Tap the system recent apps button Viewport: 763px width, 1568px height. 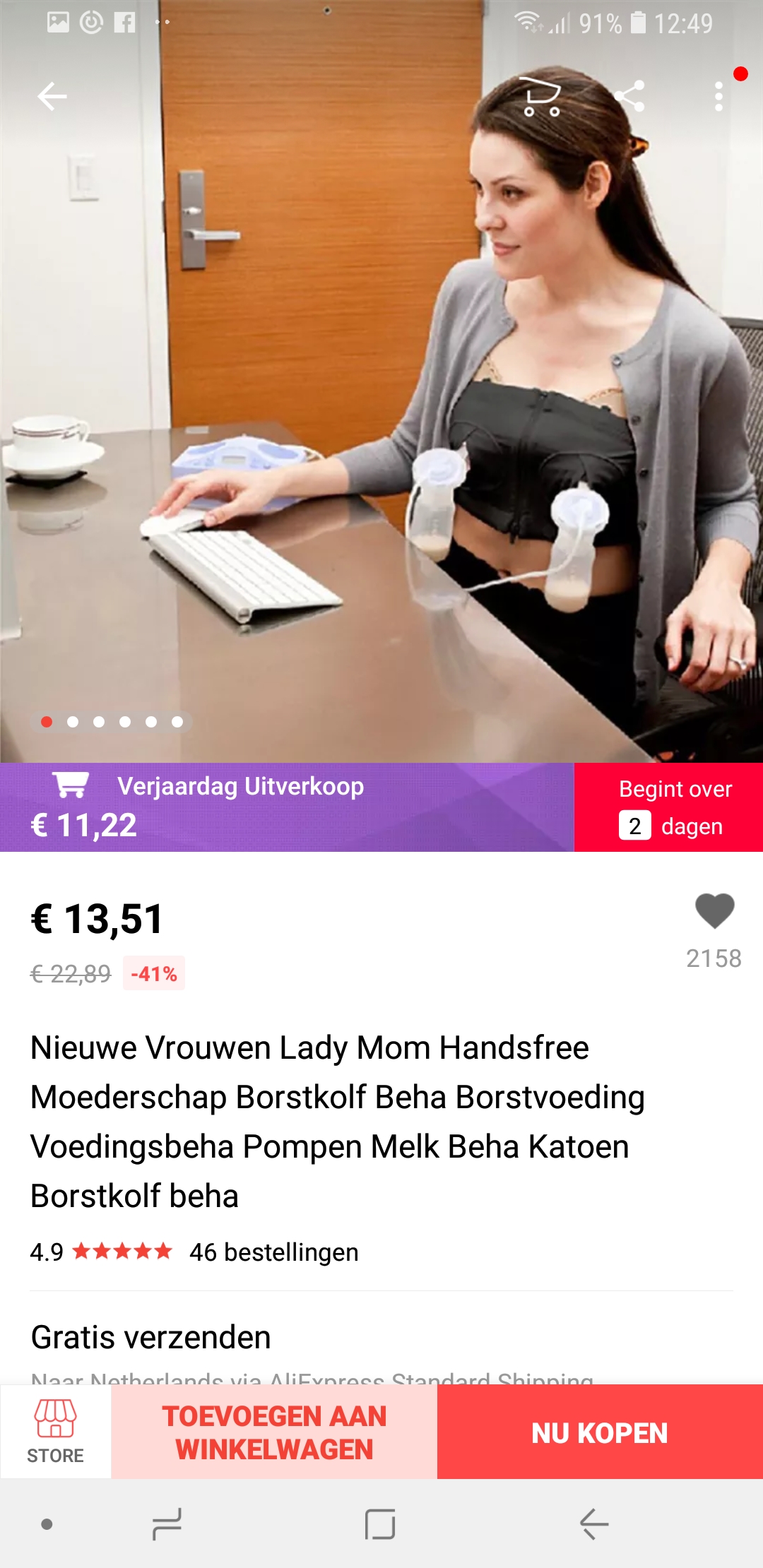point(167,1524)
